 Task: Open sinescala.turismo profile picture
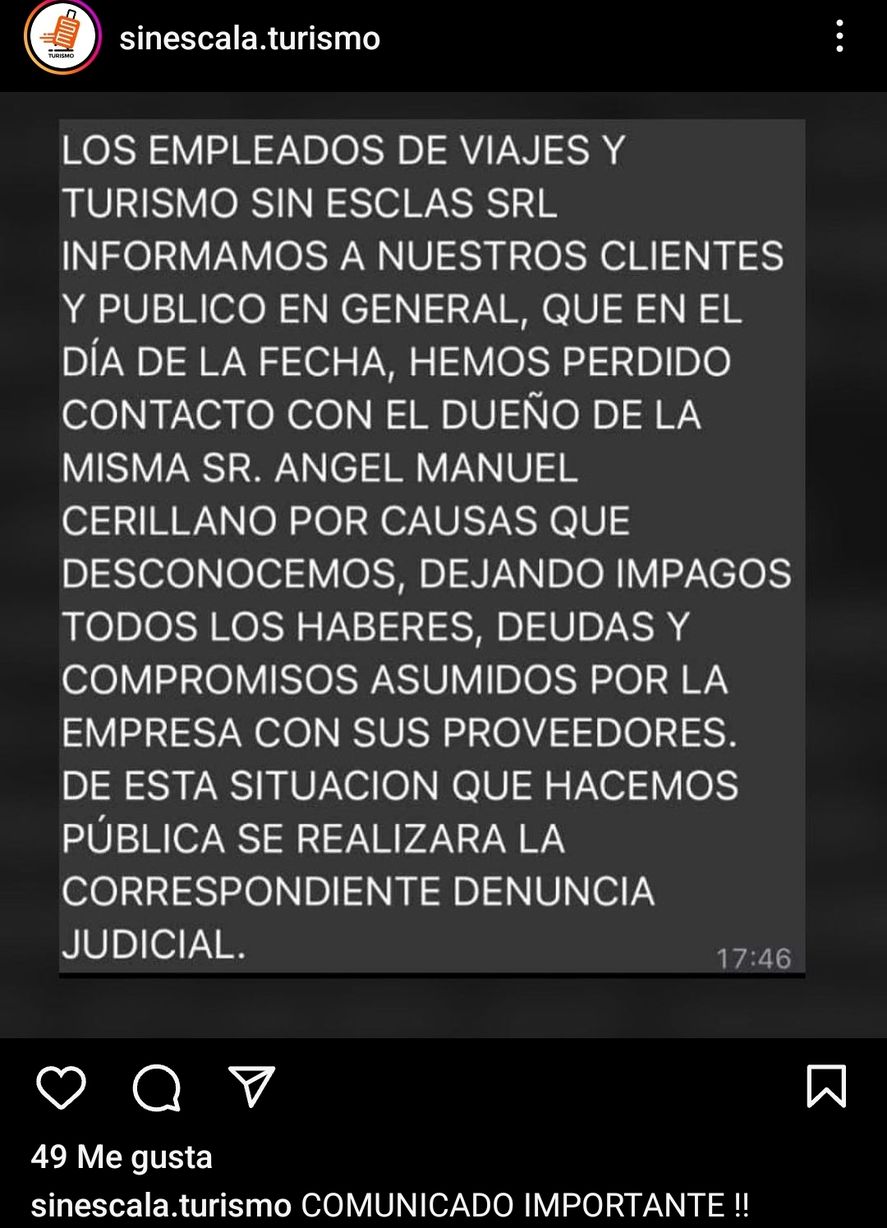coord(62,37)
